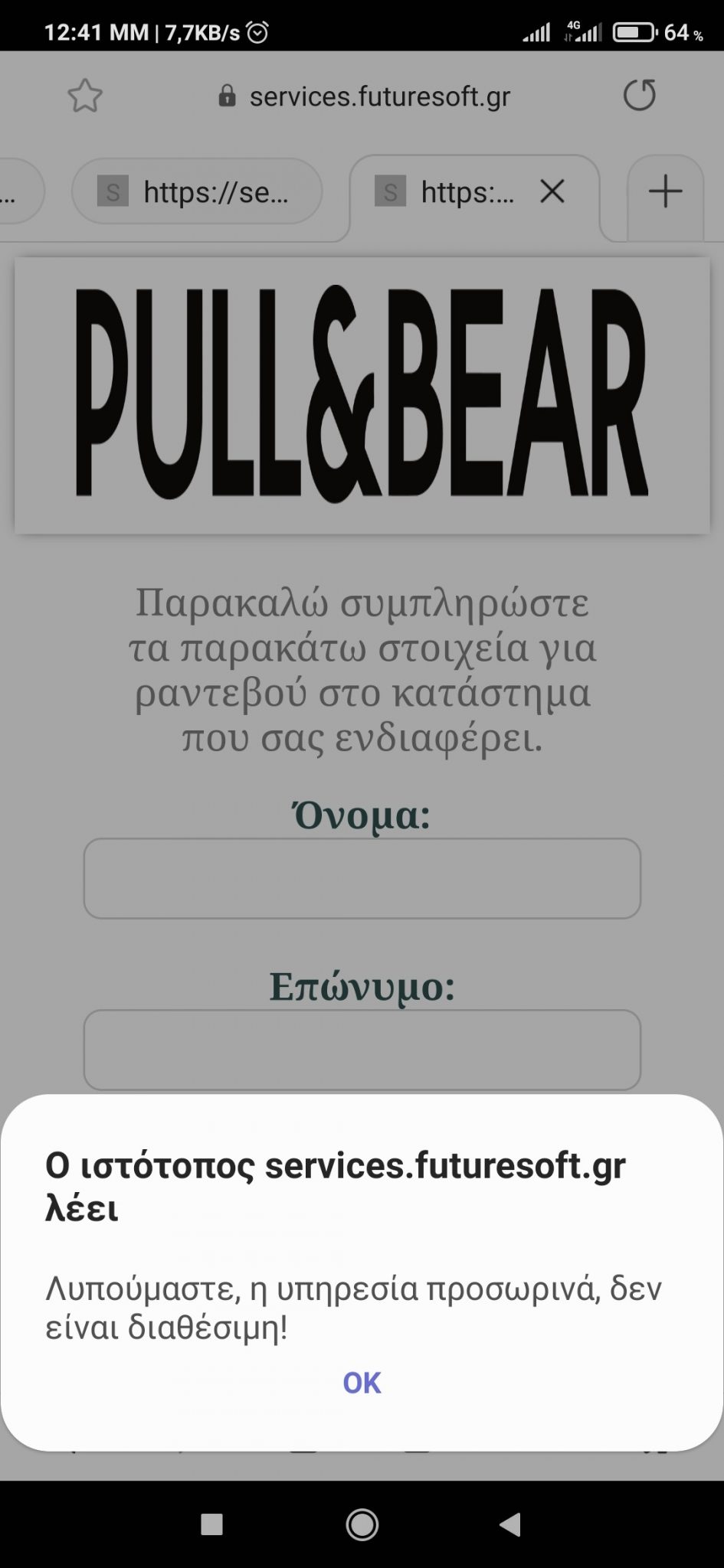Image resolution: width=724 pixels, height=1568 pixels.
Task: Dismiss the alert with OK
Action: pyautogui.click(x=362, y=1383)
